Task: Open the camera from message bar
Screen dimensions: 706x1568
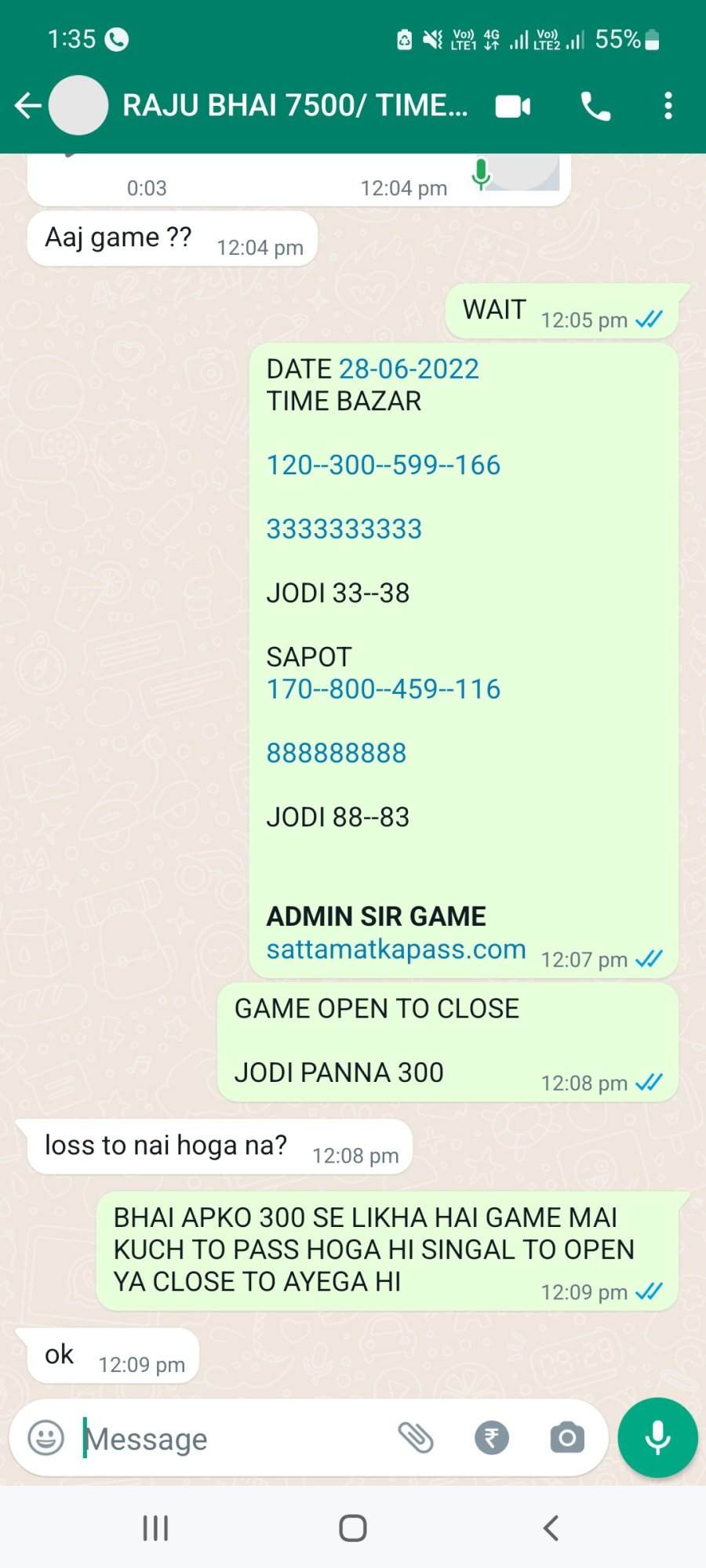Action: [567, 1438]
